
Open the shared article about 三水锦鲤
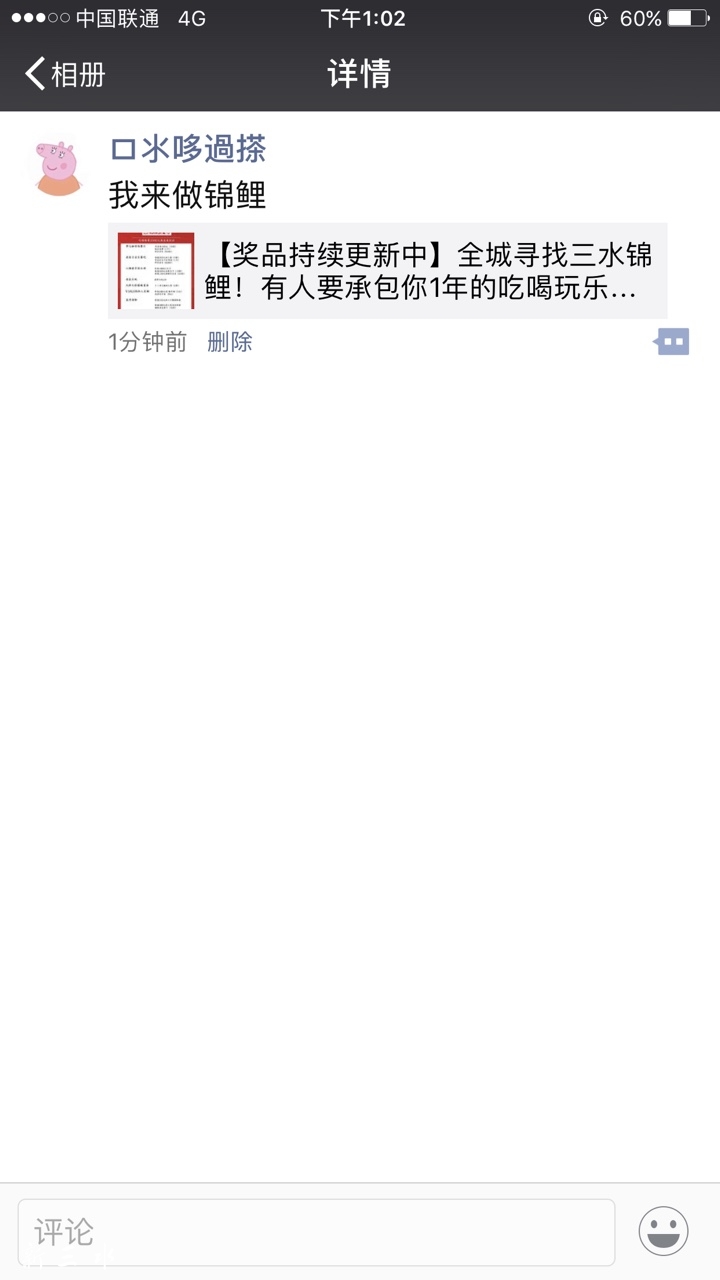click(x=388, y=271)
